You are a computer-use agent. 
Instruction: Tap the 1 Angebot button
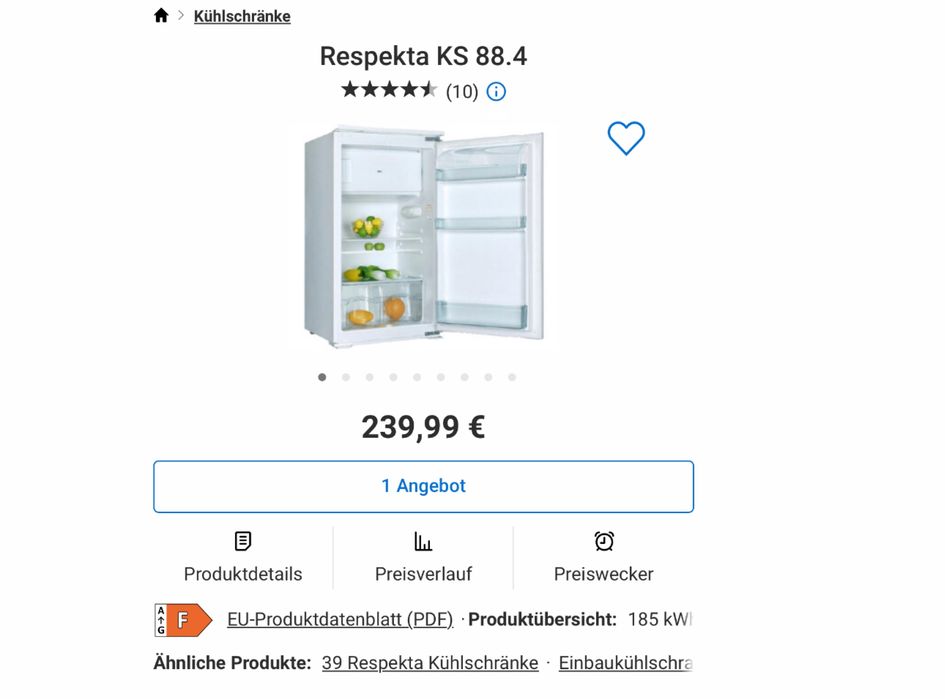coord(423,486)
